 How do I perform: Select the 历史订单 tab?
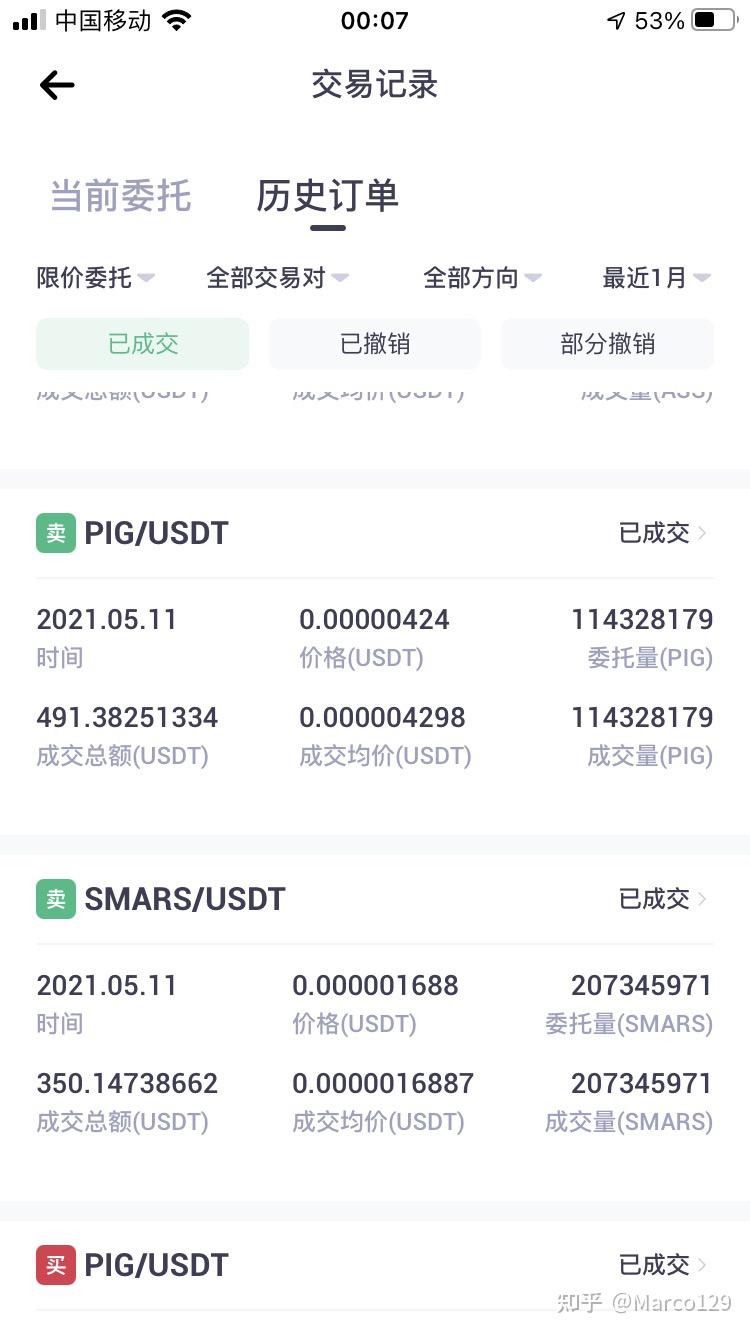328,195
